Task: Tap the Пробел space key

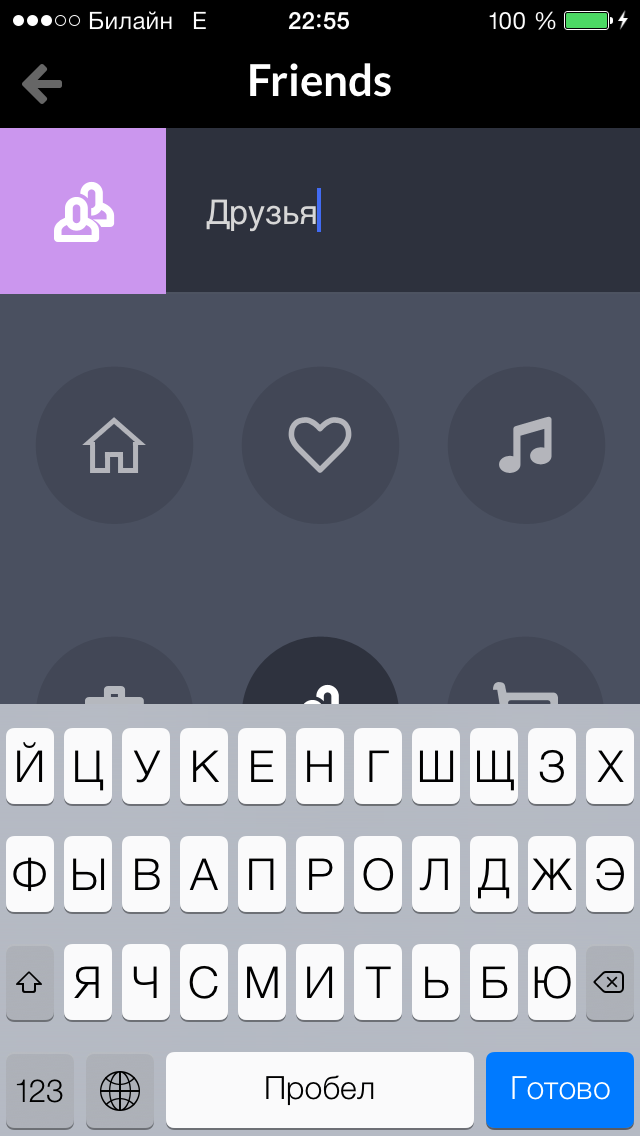Action: [320, 1089]
